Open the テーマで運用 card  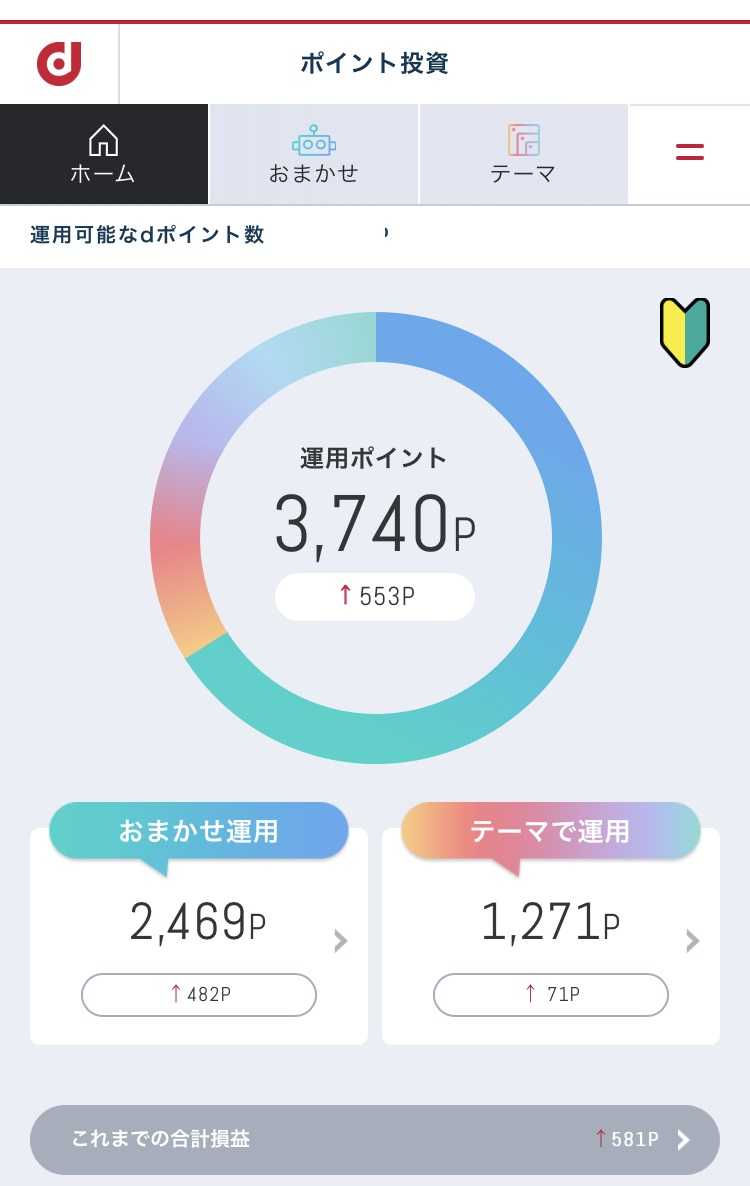551,935
